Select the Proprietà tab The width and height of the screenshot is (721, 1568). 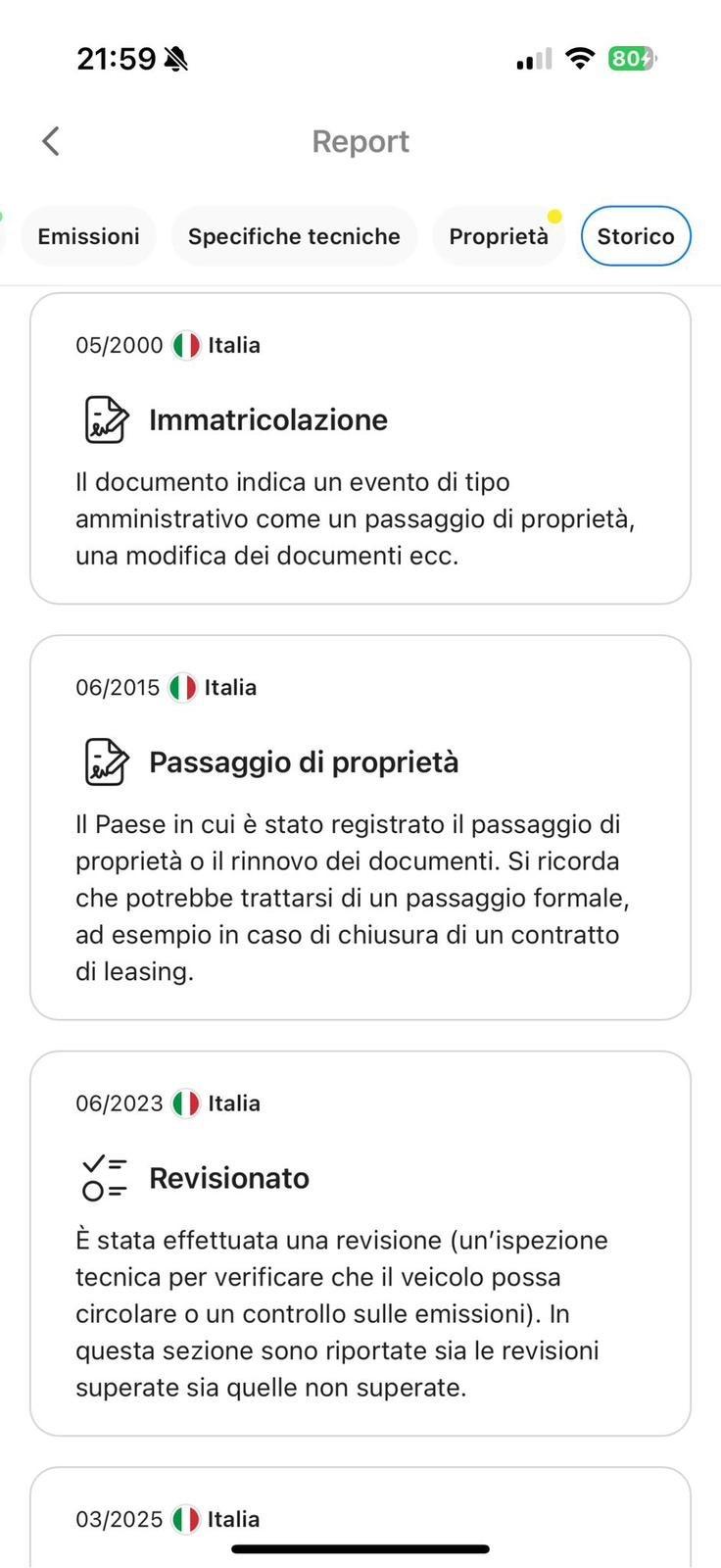coord(498,236)
